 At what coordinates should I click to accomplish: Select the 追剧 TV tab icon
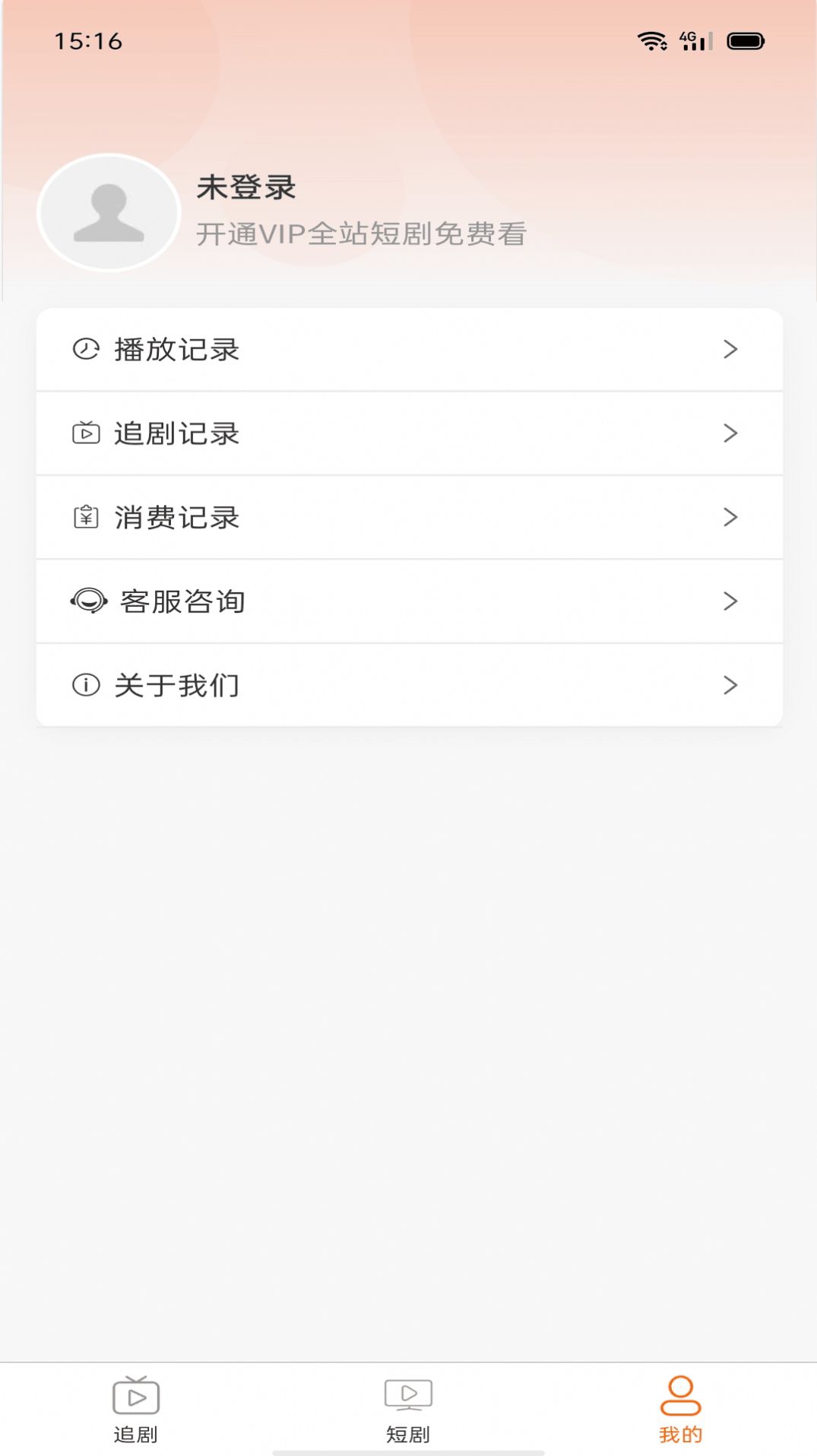tap(135, 1396)
